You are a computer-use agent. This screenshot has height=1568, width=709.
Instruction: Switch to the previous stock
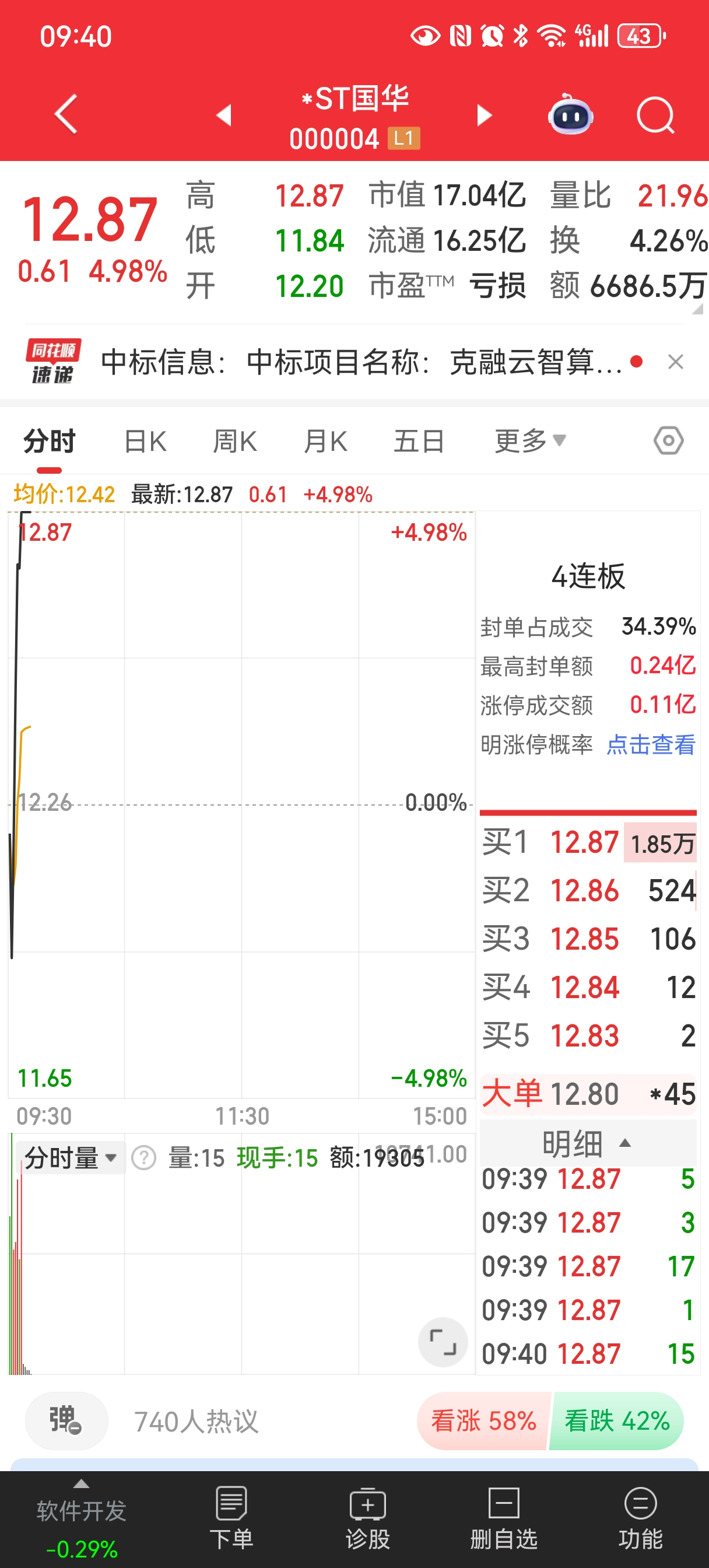pyautogui.click(x=224, y=115)
